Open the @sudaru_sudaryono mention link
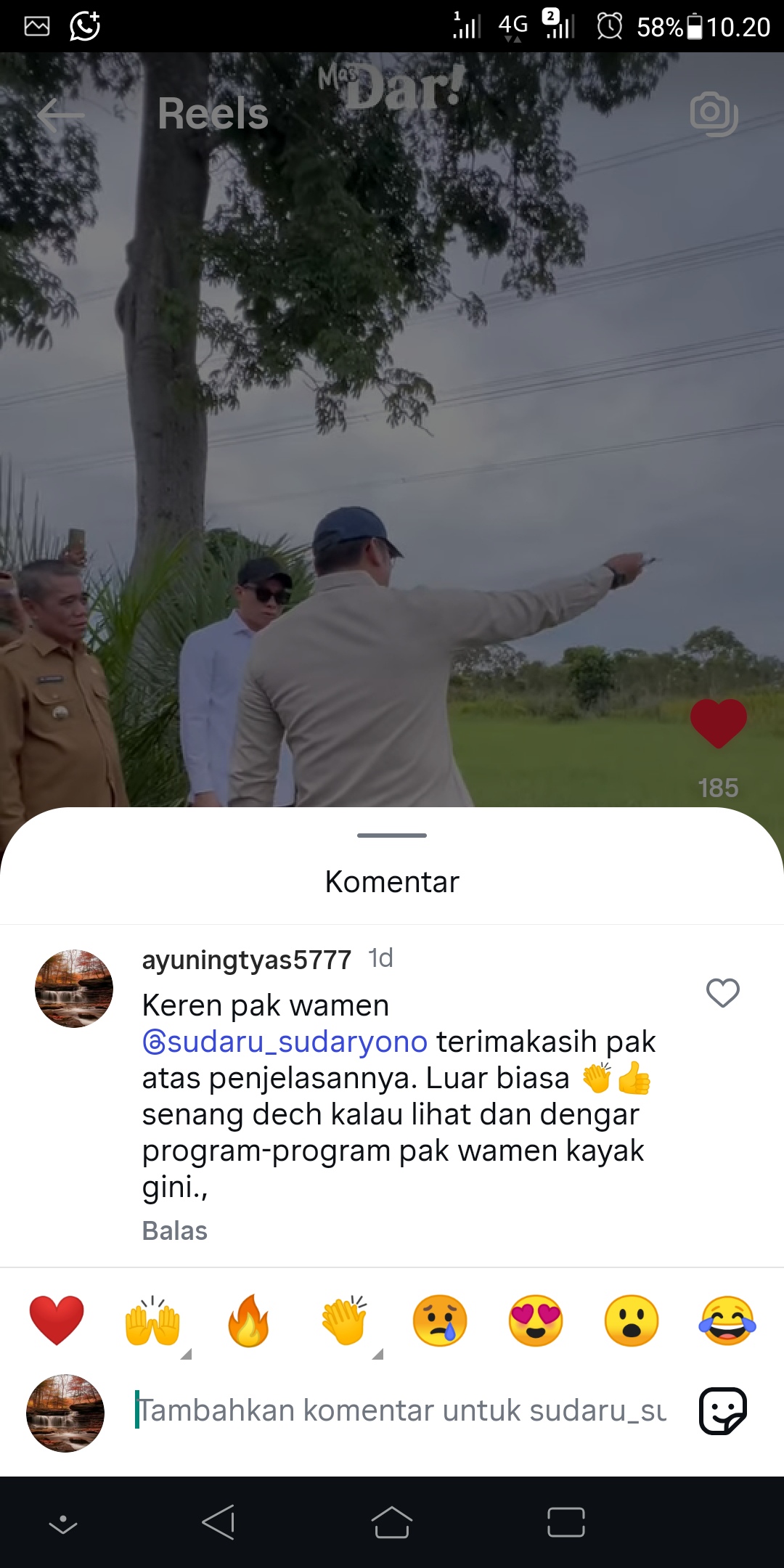The image size is (784, 1568). tap(285, 1042)
